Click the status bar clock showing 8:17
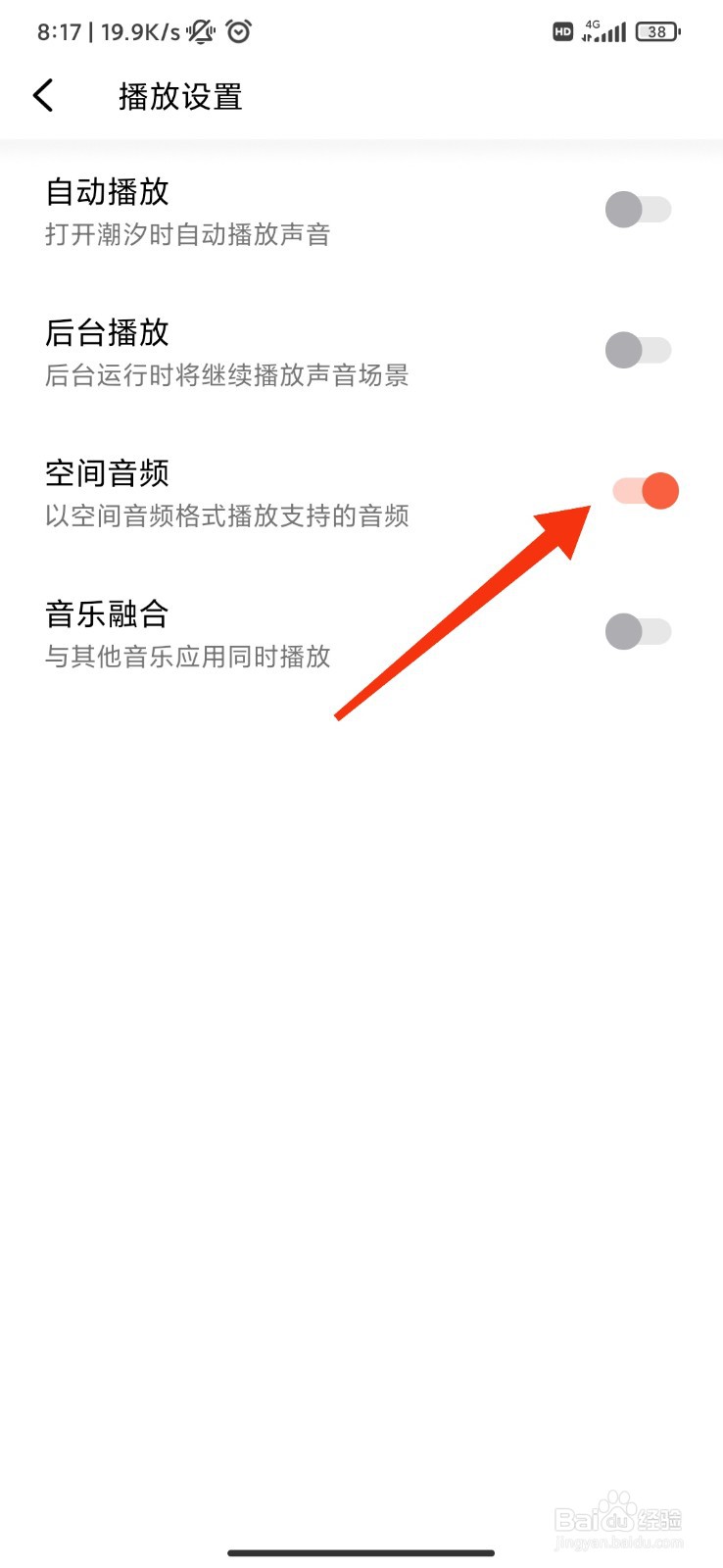The width and height of the screenshot is (723, 1568). click(x=57, y=30)
